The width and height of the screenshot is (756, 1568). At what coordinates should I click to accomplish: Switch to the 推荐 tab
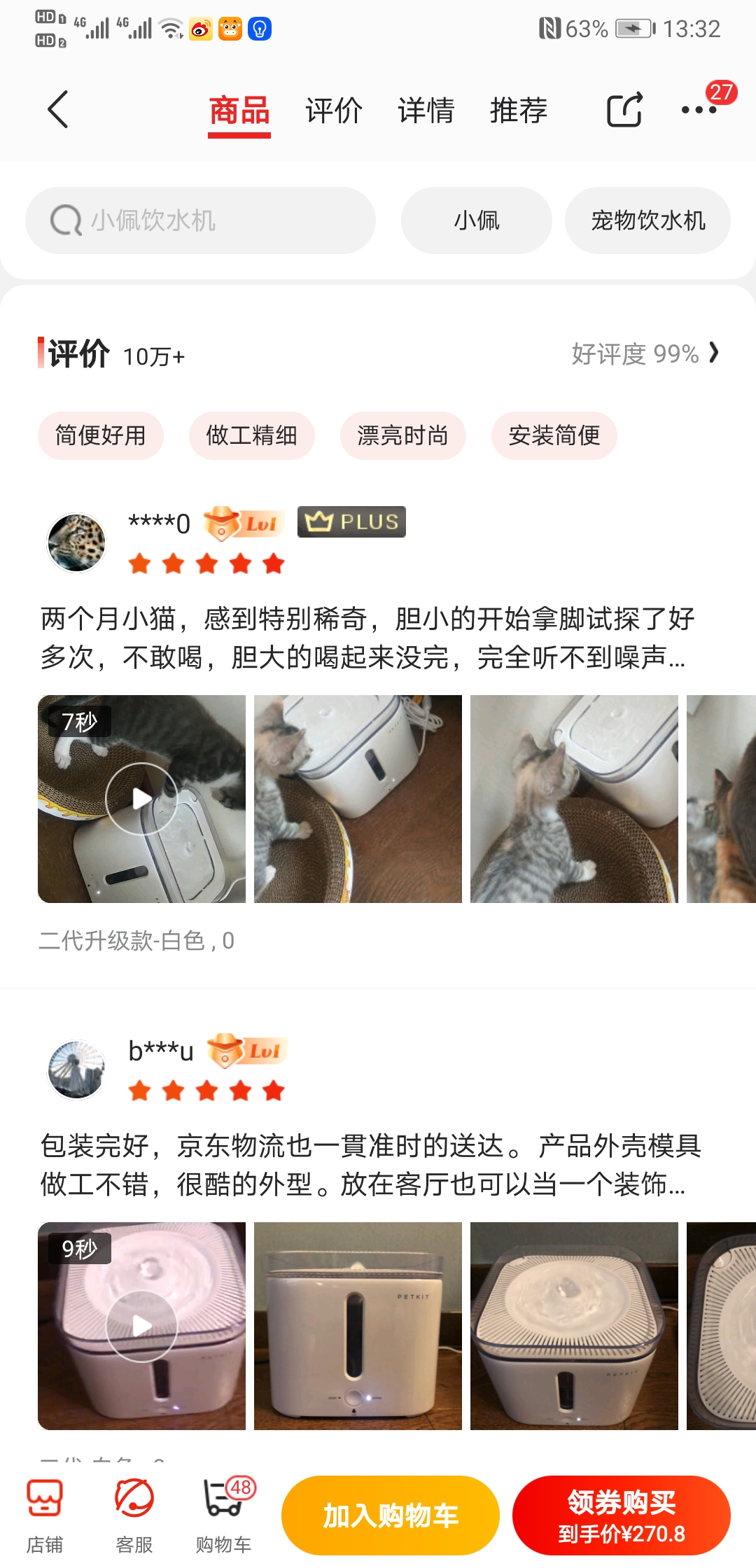click(518, 111)
